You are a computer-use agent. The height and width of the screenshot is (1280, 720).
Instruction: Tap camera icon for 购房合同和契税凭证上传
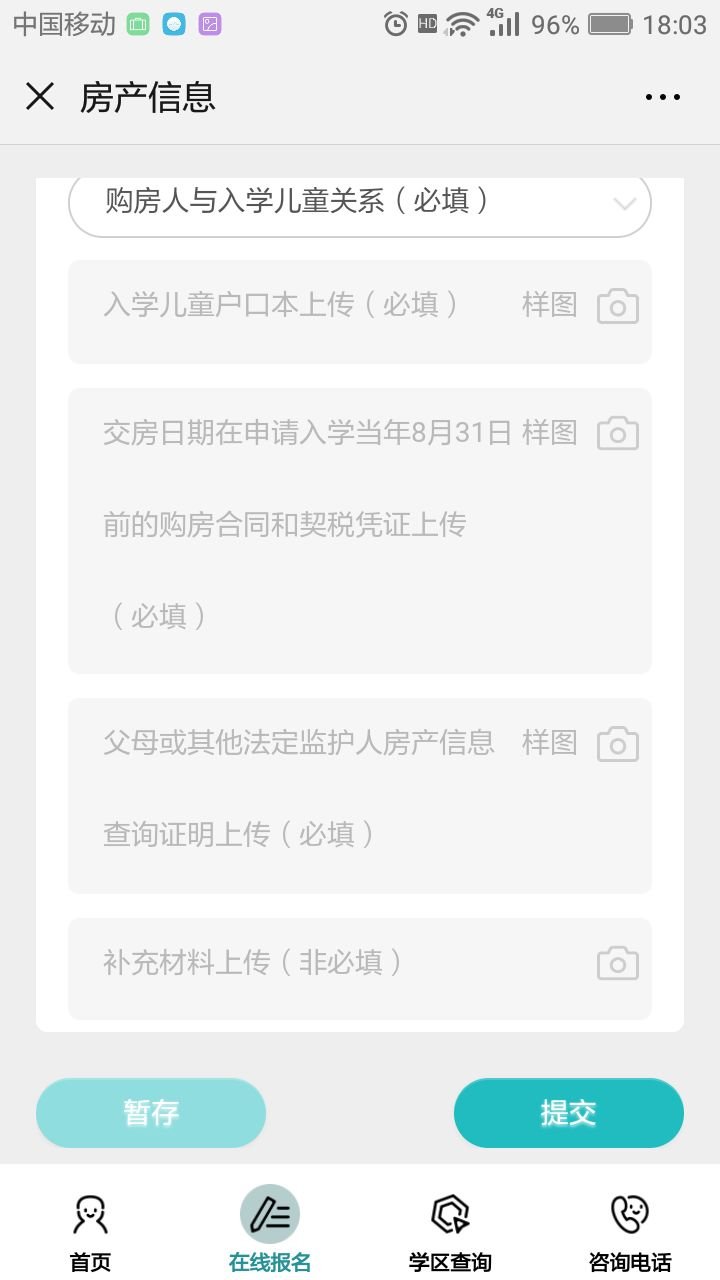tap(617, 433)
